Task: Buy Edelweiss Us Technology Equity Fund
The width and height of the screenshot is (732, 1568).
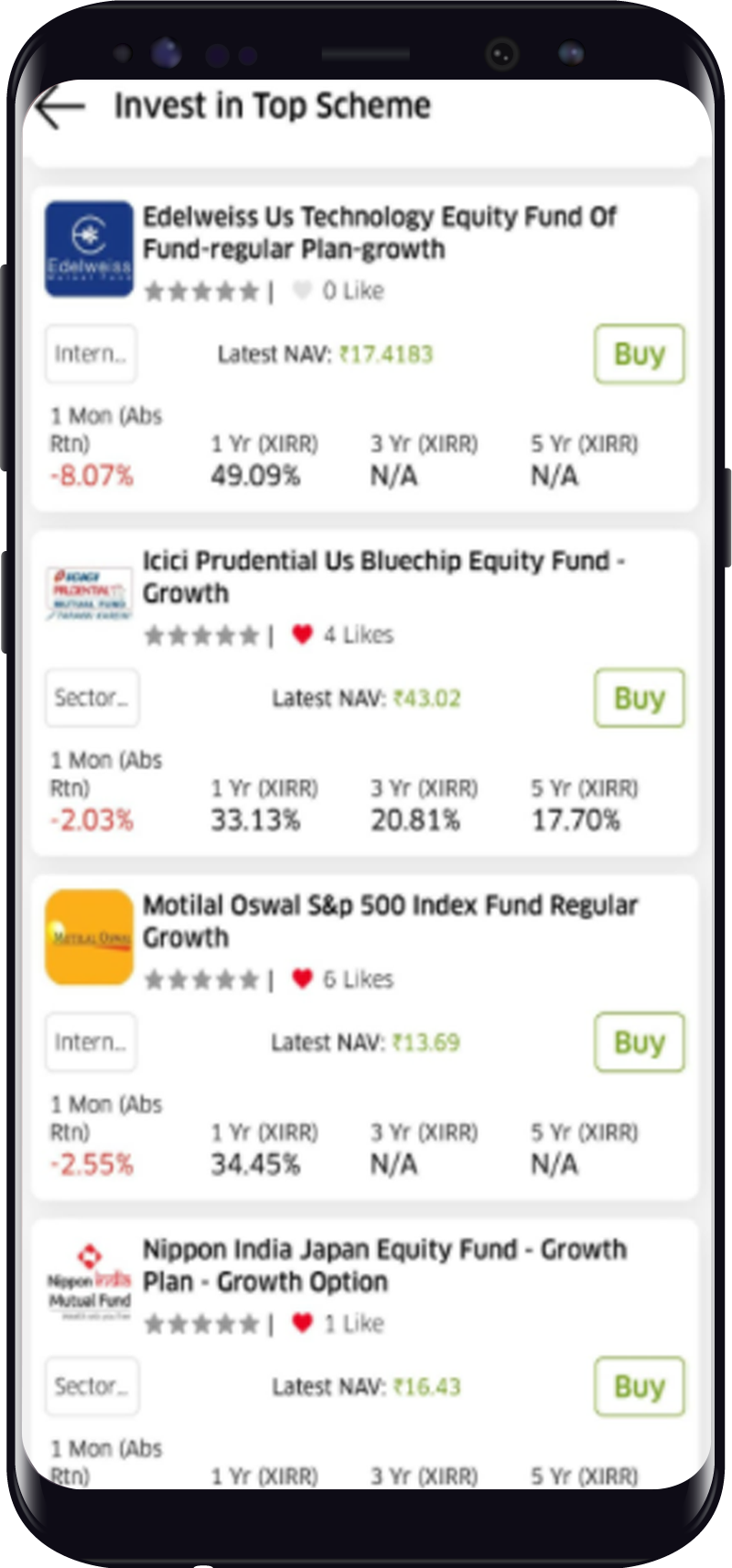Action: [639, 353]
